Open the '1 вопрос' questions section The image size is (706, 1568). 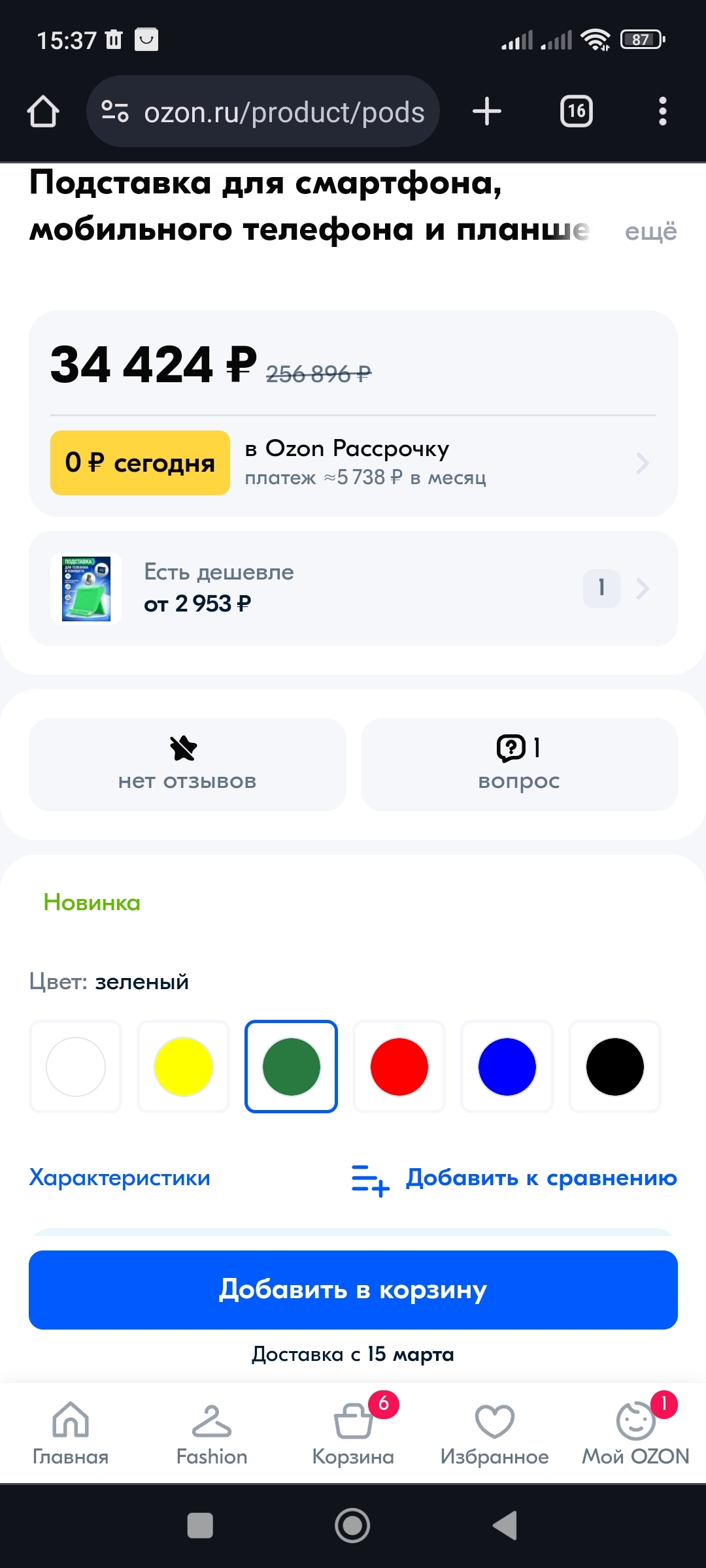pyautogui.click(x=519, y=764)
